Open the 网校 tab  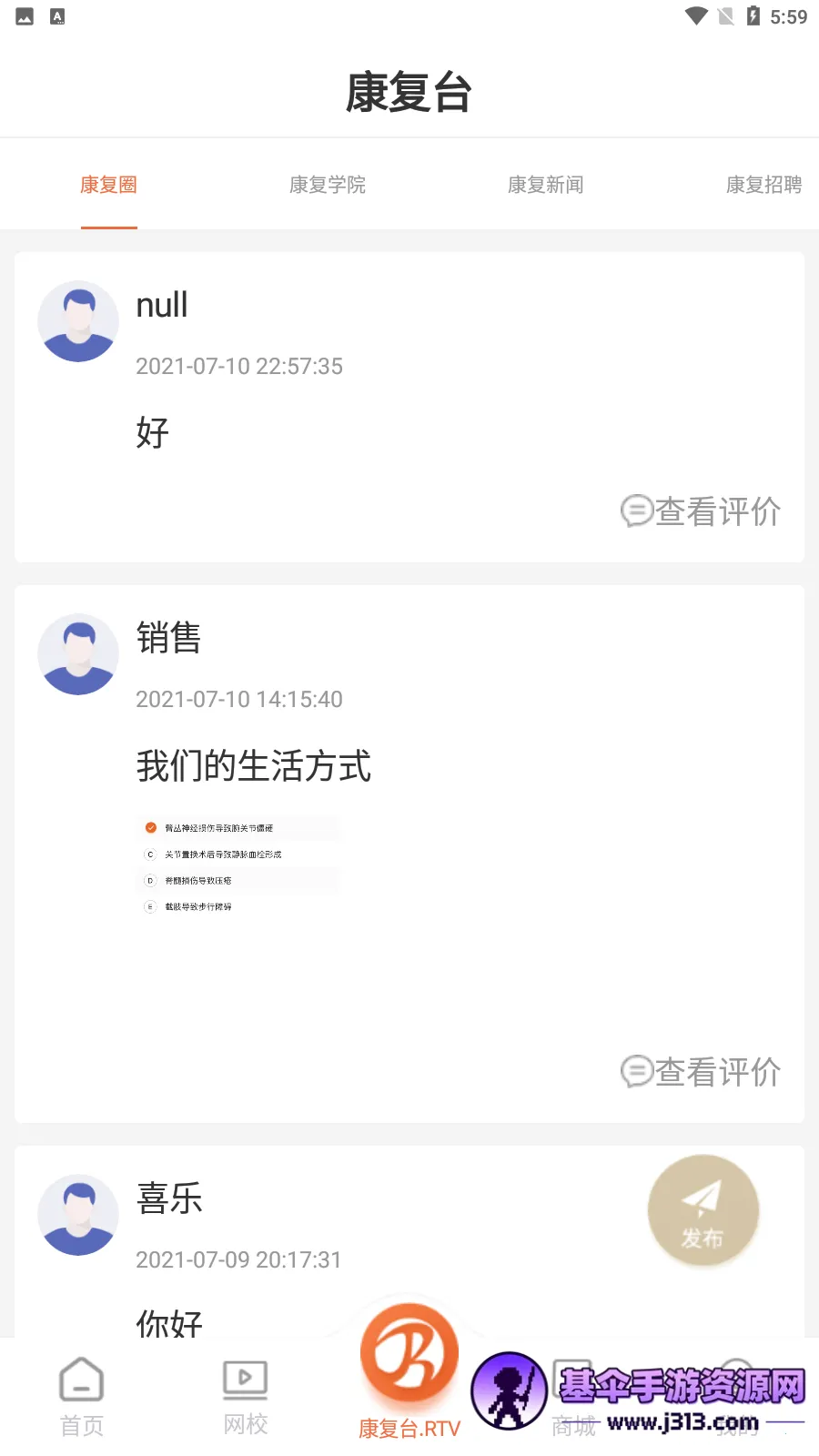tap(246, 1397)
